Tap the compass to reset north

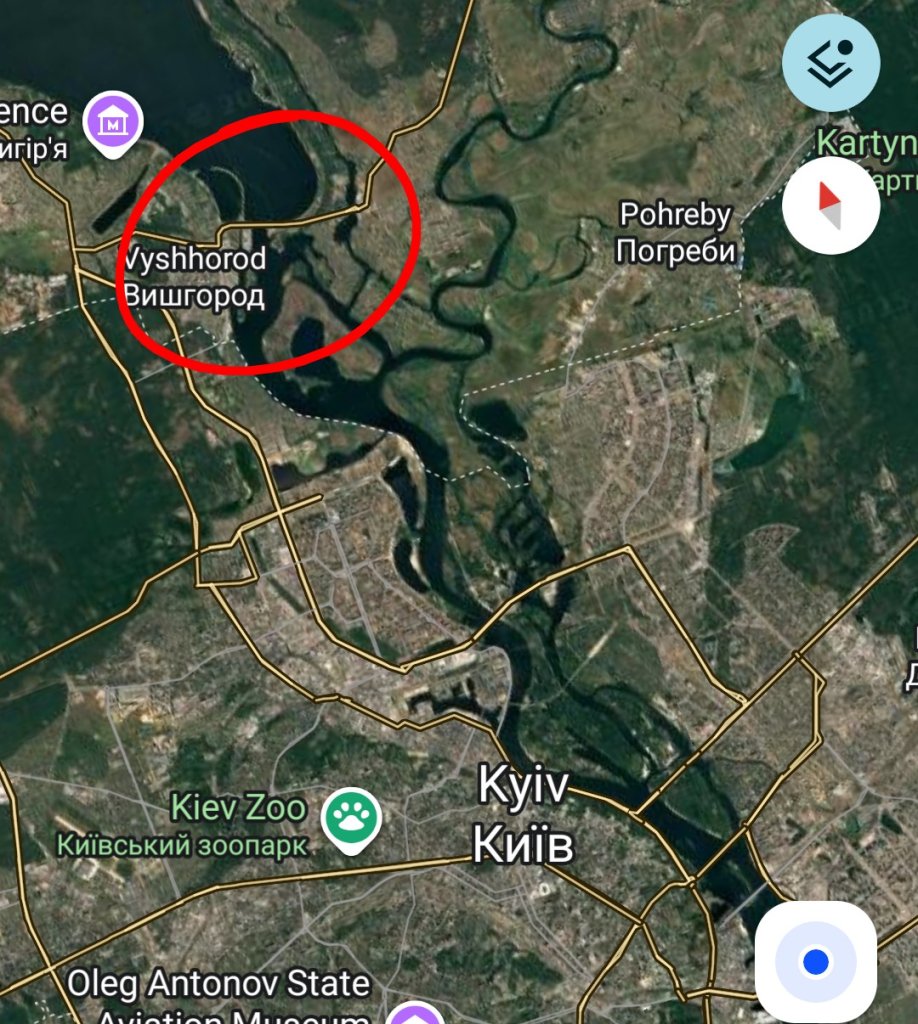(831, 206)
